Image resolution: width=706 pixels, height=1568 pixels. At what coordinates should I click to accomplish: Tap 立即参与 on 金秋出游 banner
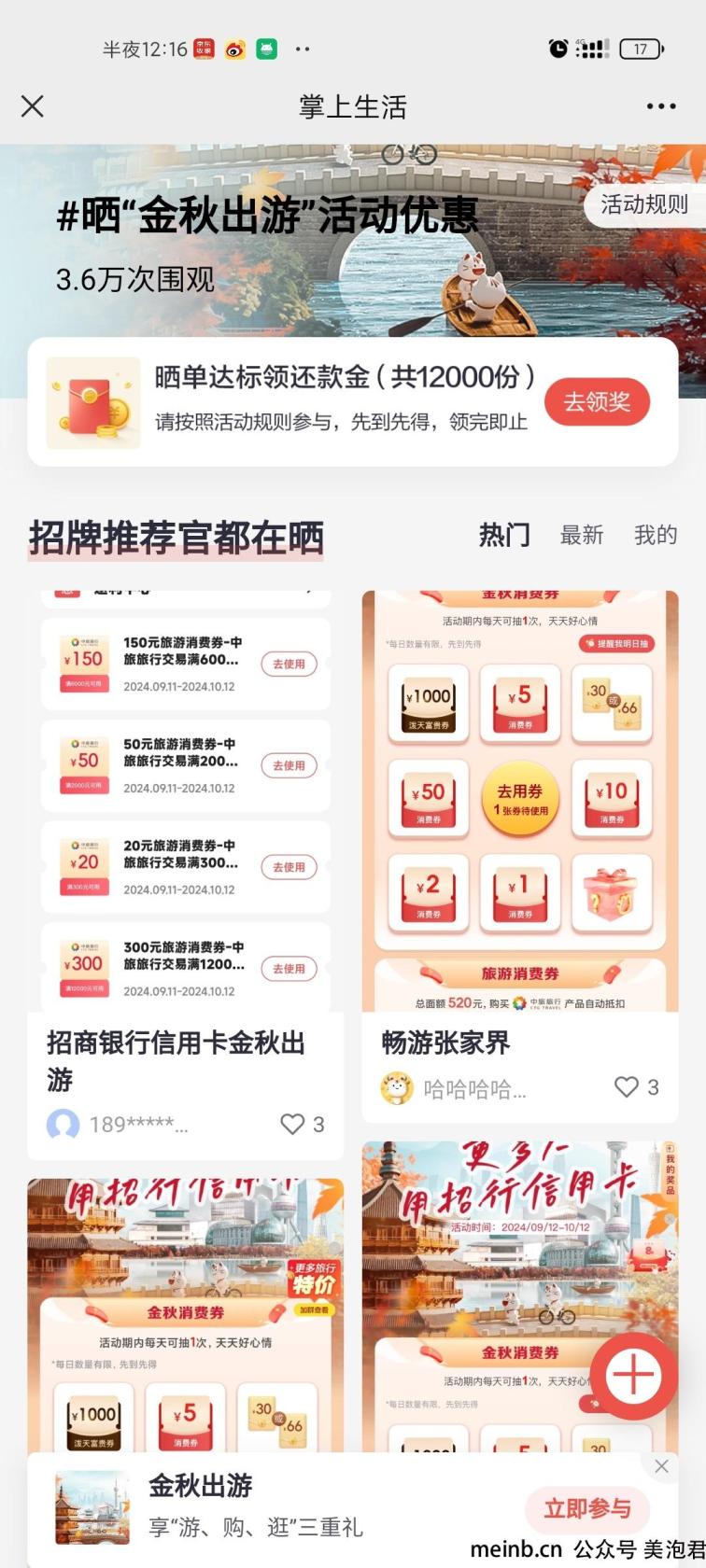587,1508
